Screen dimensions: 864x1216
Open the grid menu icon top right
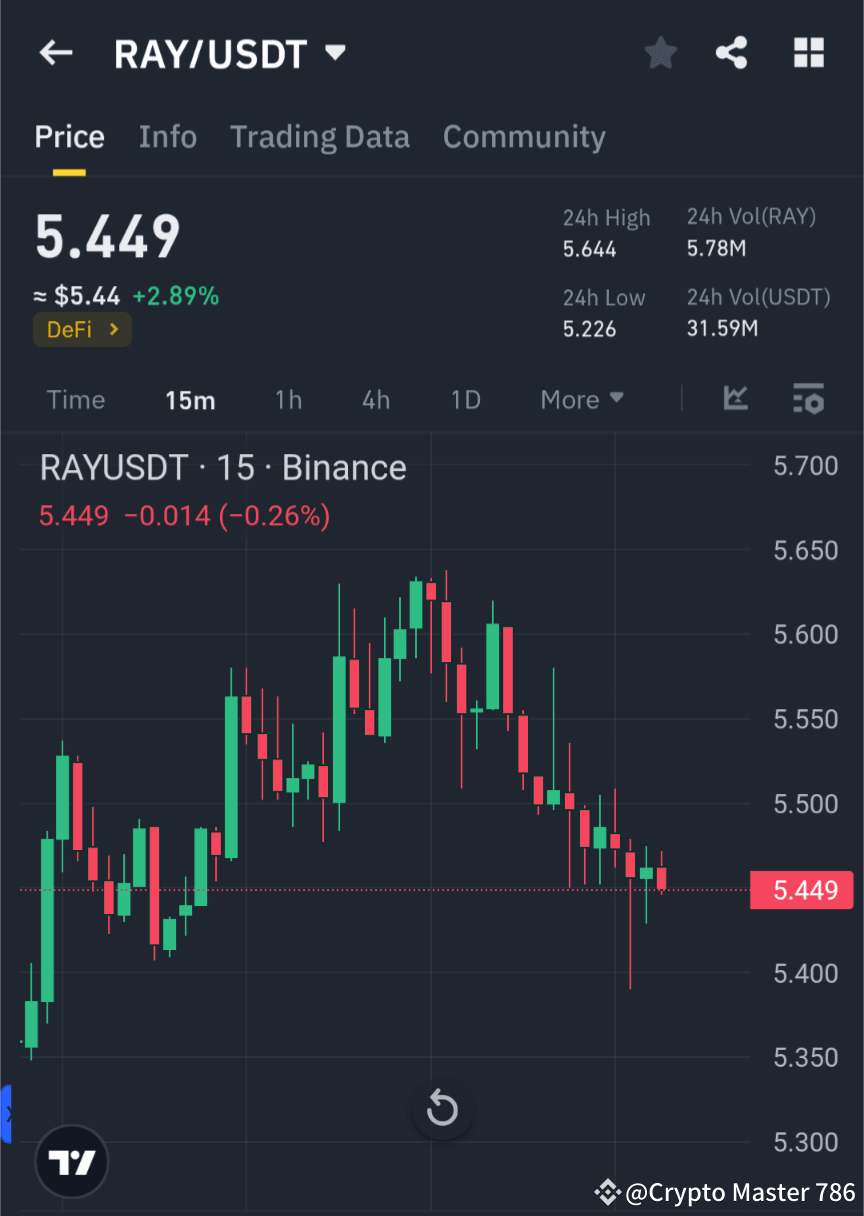(808, 53)
